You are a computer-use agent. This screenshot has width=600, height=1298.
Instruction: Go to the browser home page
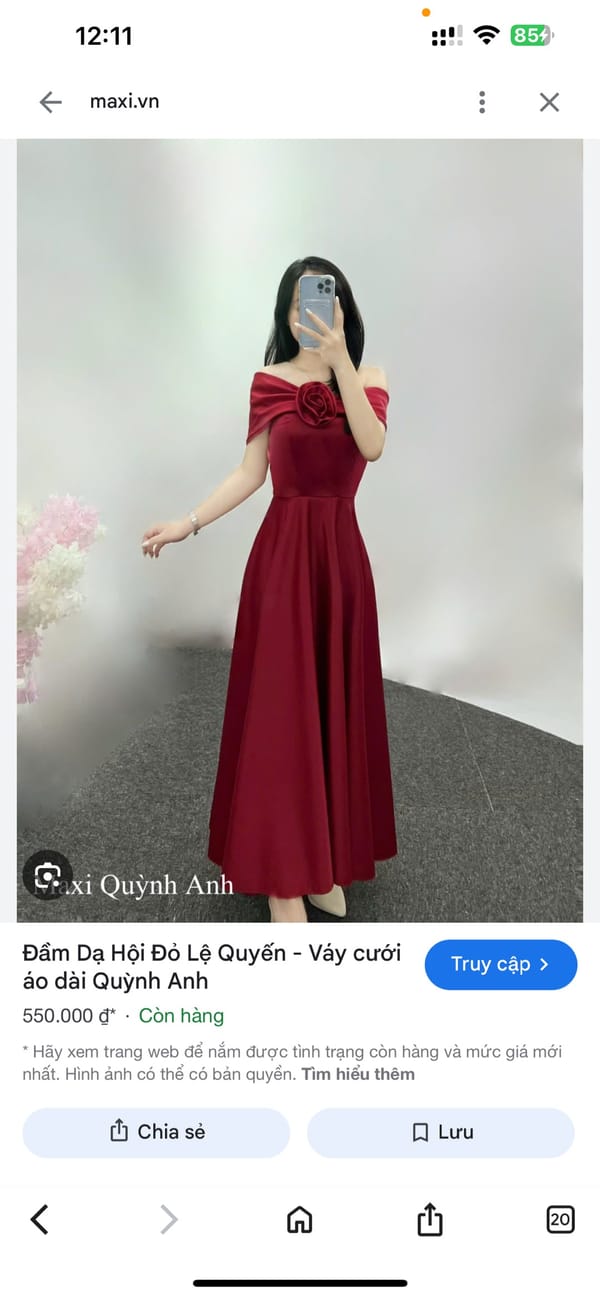click(299, 1219)
